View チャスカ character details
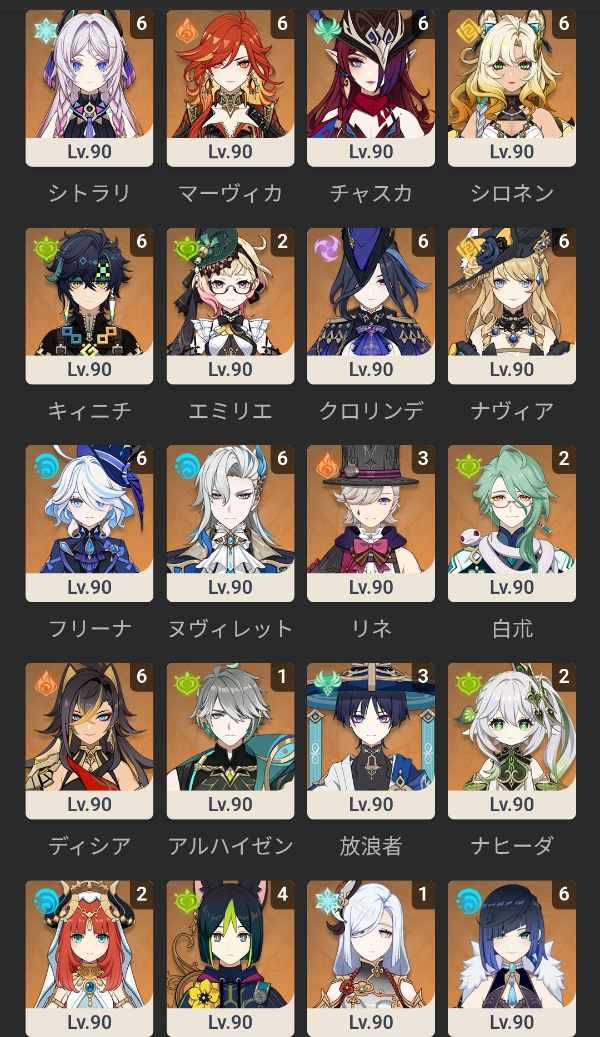The image size is (600, 1037). point(371,88)
